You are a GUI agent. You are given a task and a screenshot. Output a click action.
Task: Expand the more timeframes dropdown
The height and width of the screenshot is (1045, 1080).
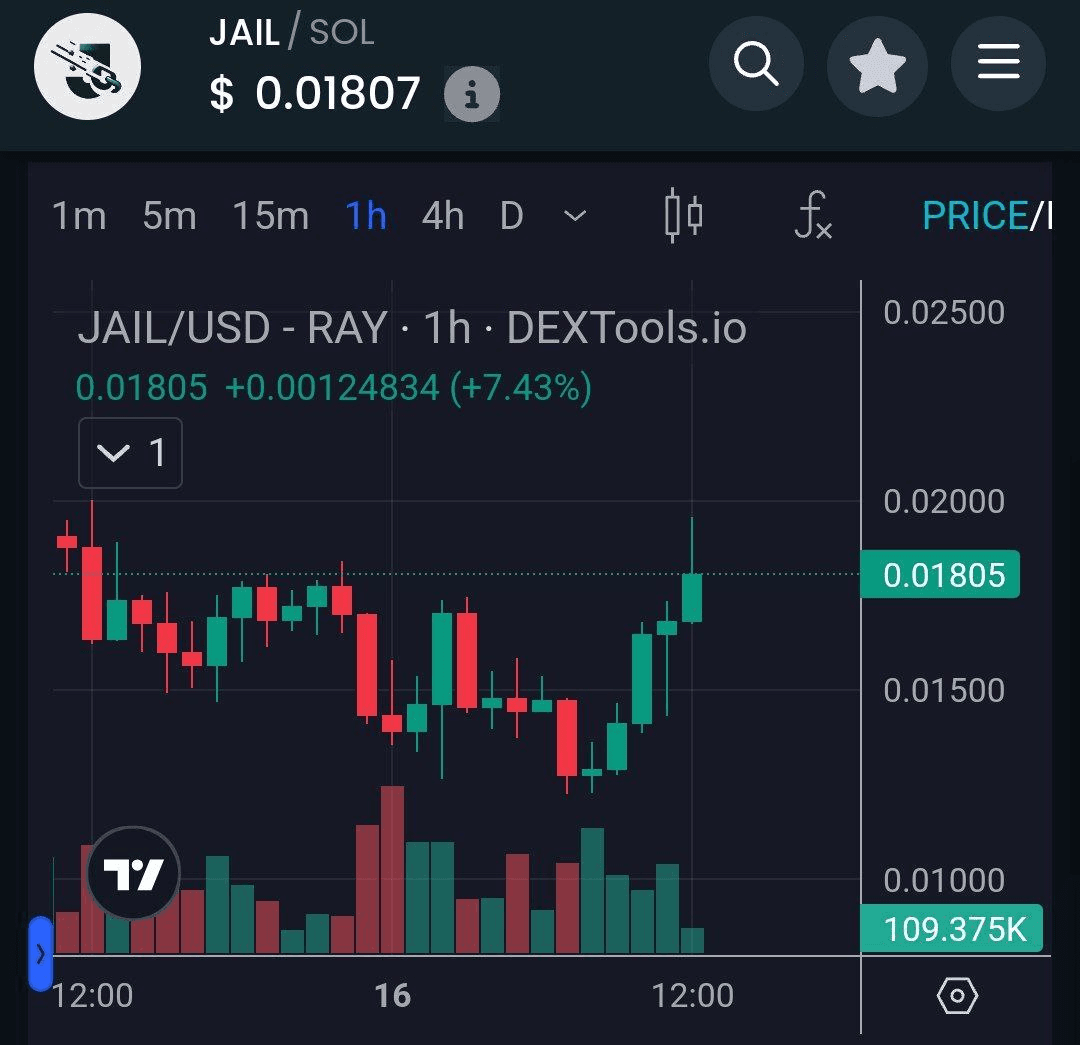click(x=575, y=215)
